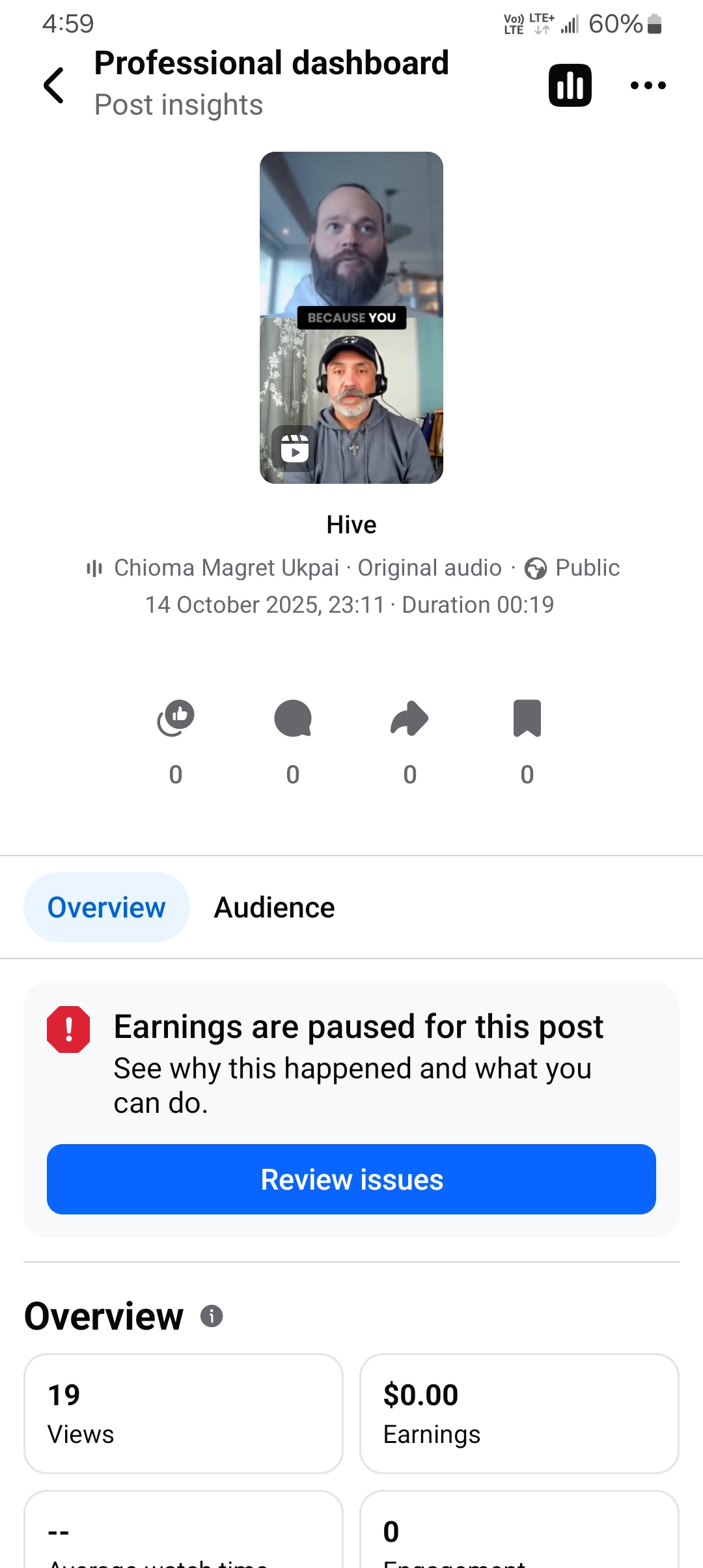Tap the Review issues button

tap(351, 1179)
